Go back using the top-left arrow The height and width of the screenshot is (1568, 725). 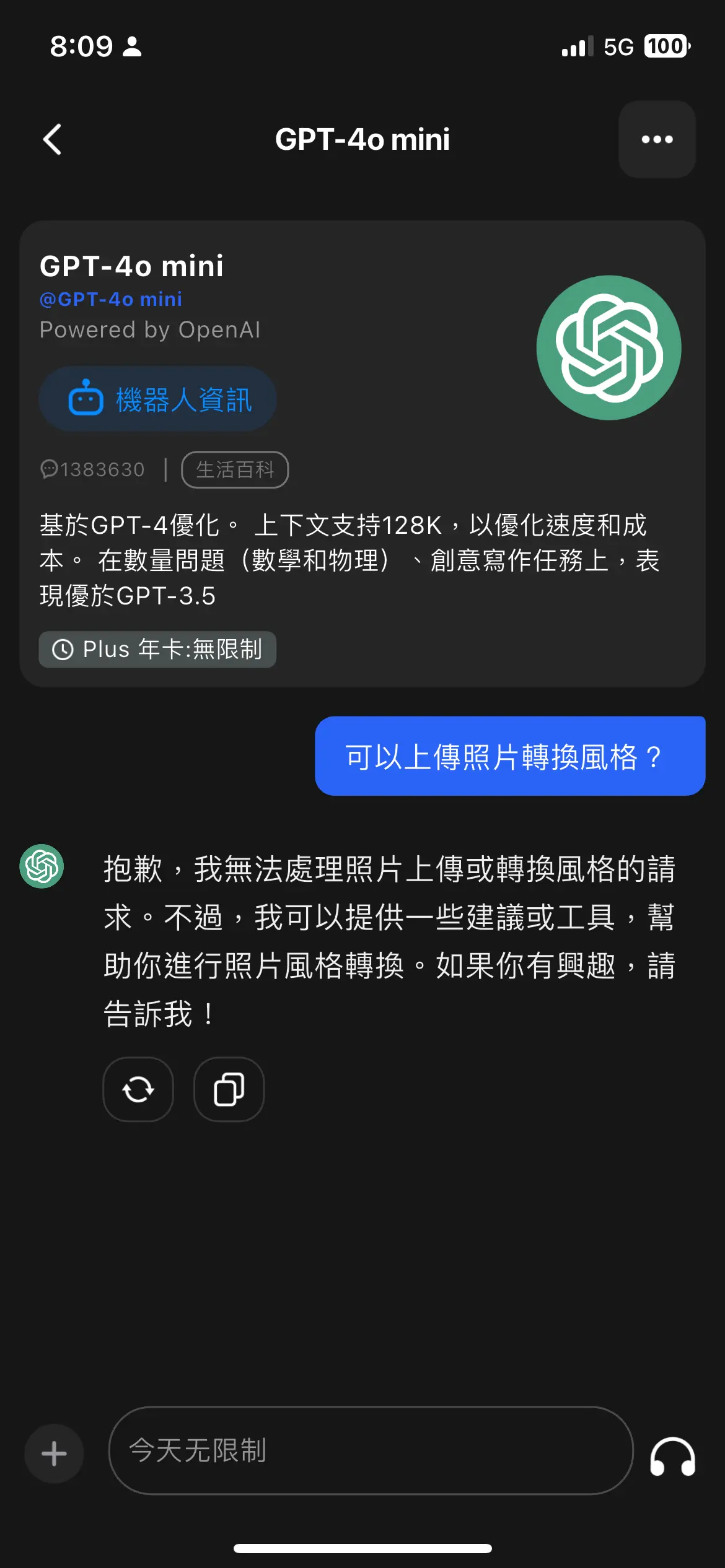(53, 139)
